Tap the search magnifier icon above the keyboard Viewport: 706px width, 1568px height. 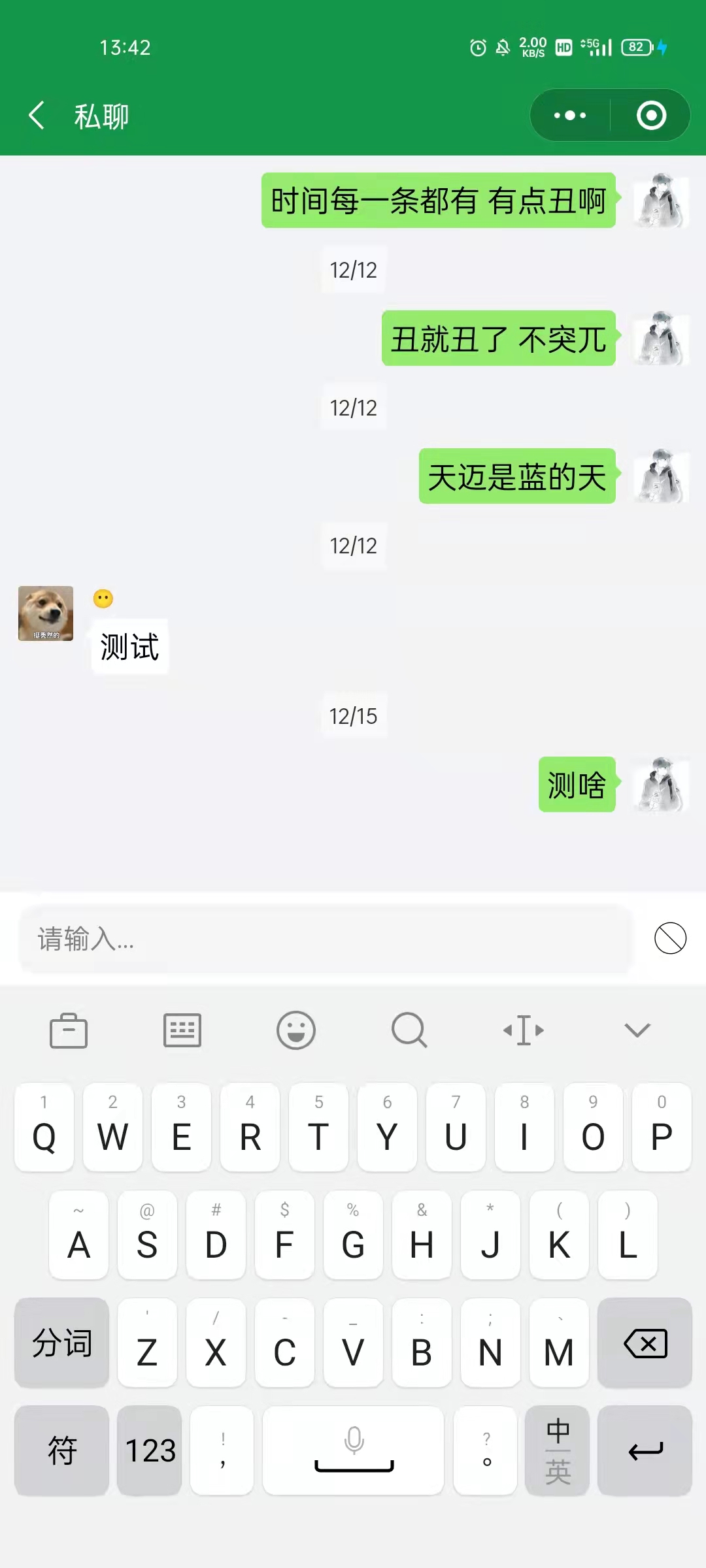[x=409, y=1030]
